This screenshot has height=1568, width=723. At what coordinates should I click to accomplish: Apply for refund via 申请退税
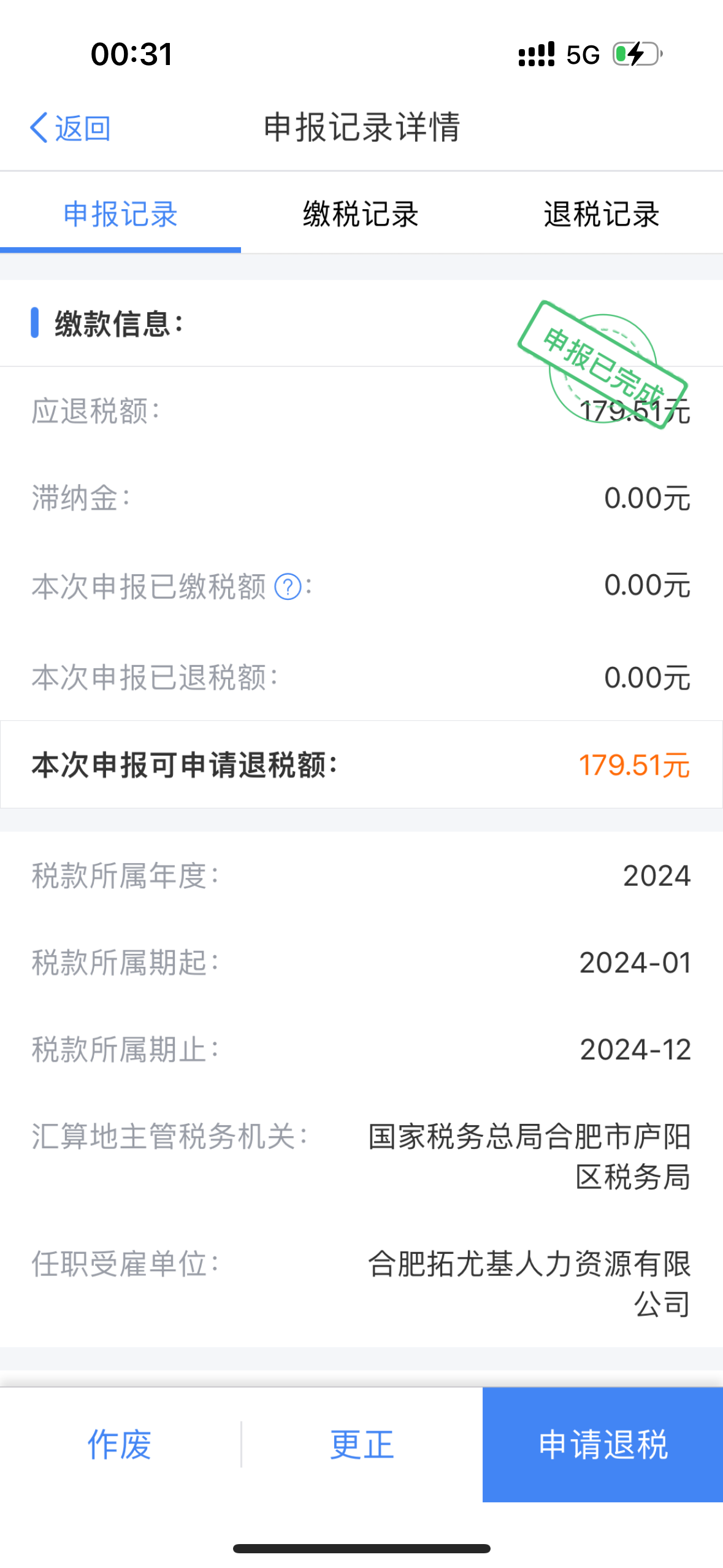point(603,1445)
